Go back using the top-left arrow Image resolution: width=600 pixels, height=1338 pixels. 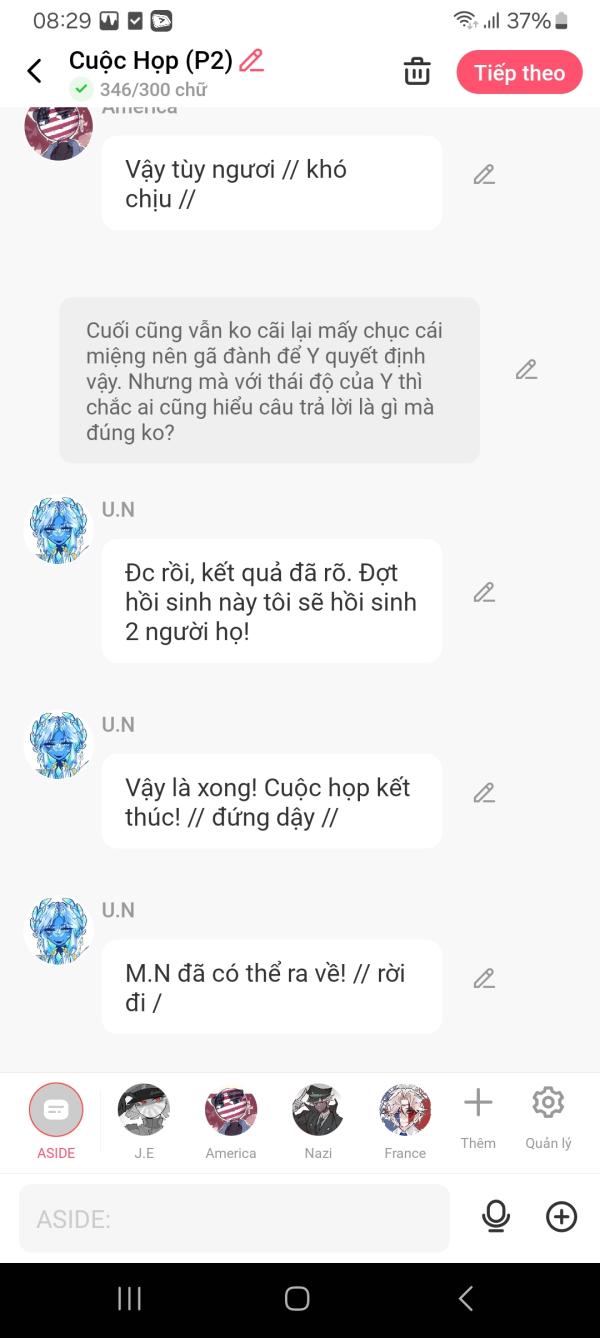[35, 72]
